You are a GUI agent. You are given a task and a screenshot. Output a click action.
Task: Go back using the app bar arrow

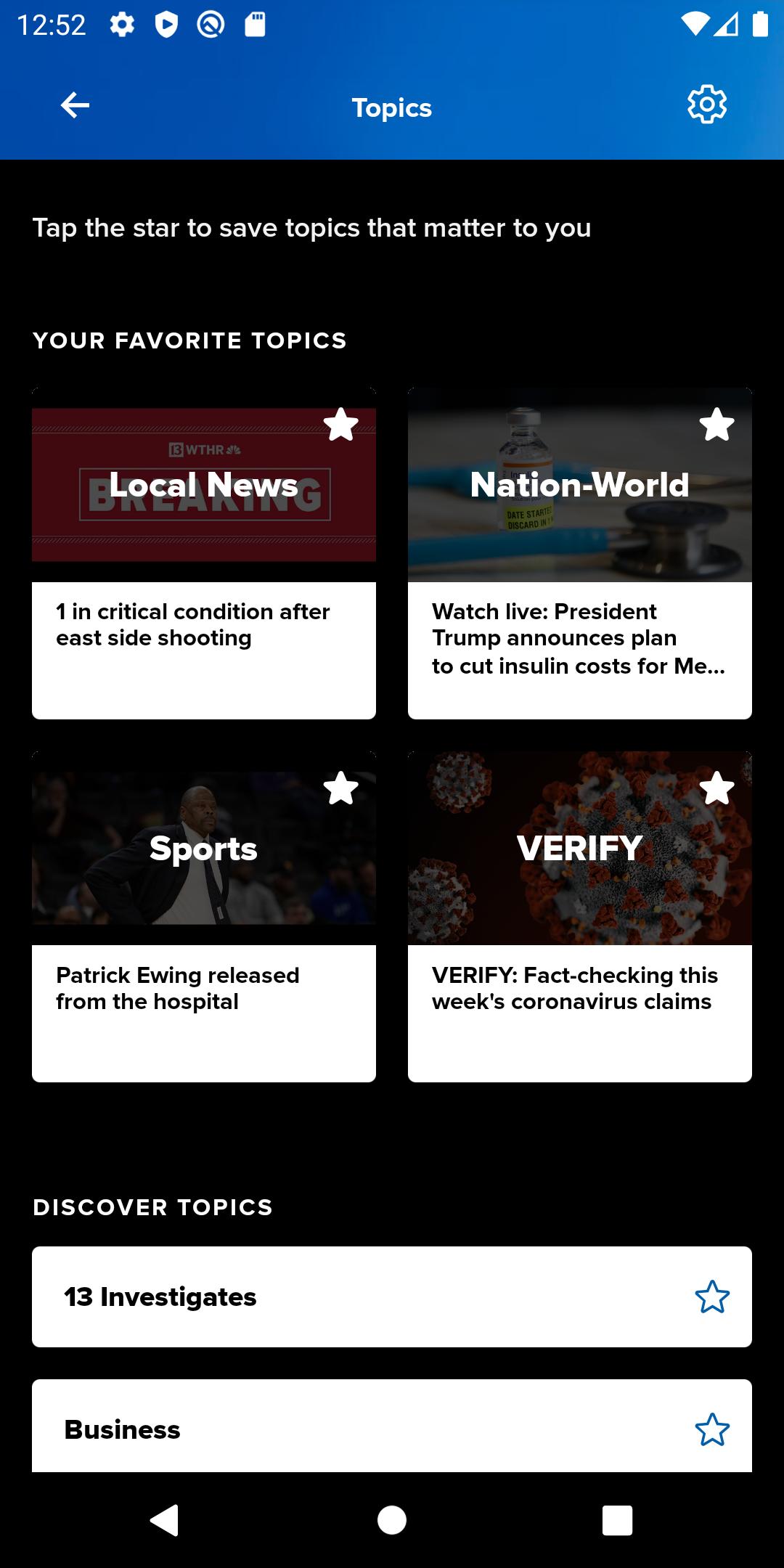[75, 106]
